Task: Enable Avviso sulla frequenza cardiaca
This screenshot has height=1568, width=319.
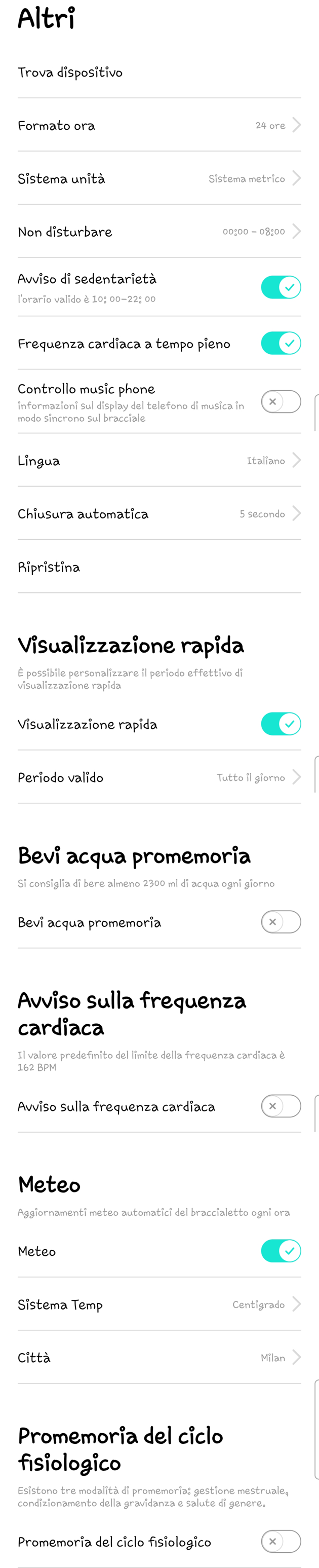Action: [x=281, y=1106]
